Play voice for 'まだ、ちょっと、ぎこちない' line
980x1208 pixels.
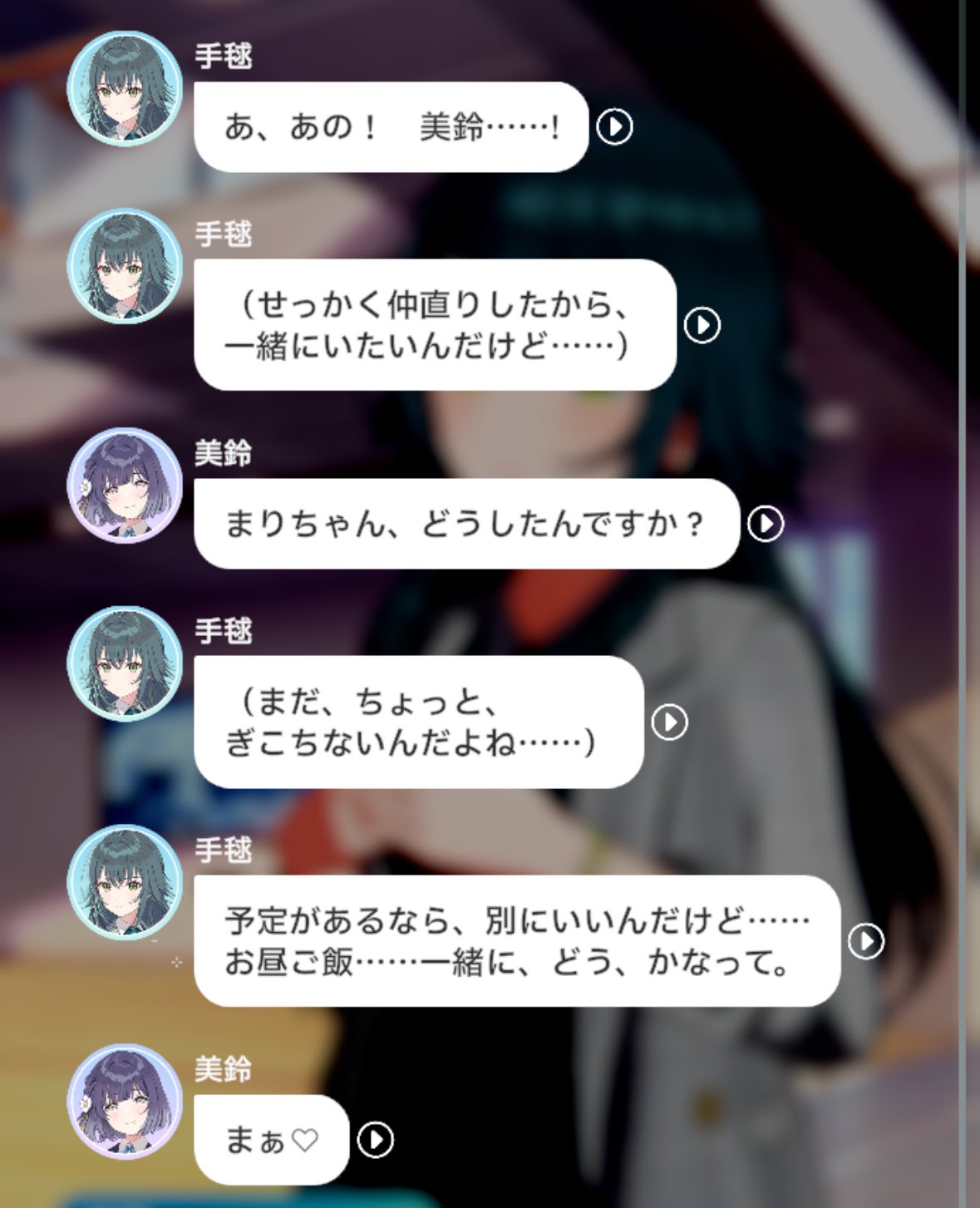(670, 722)
